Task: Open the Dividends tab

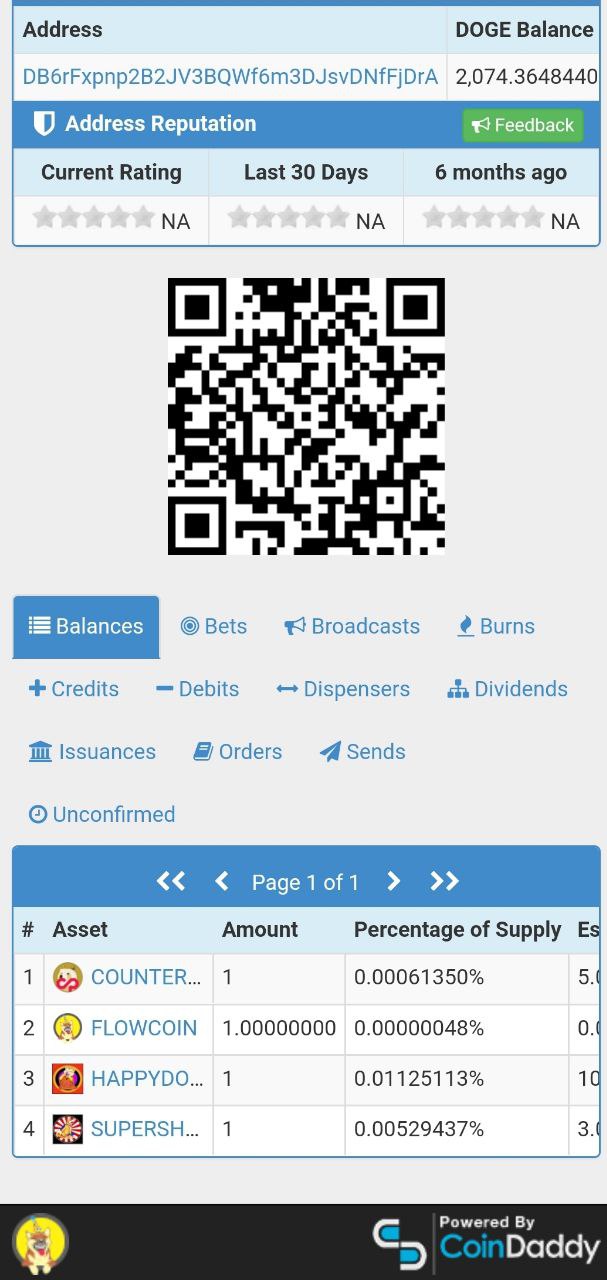Action: (508, 689)
